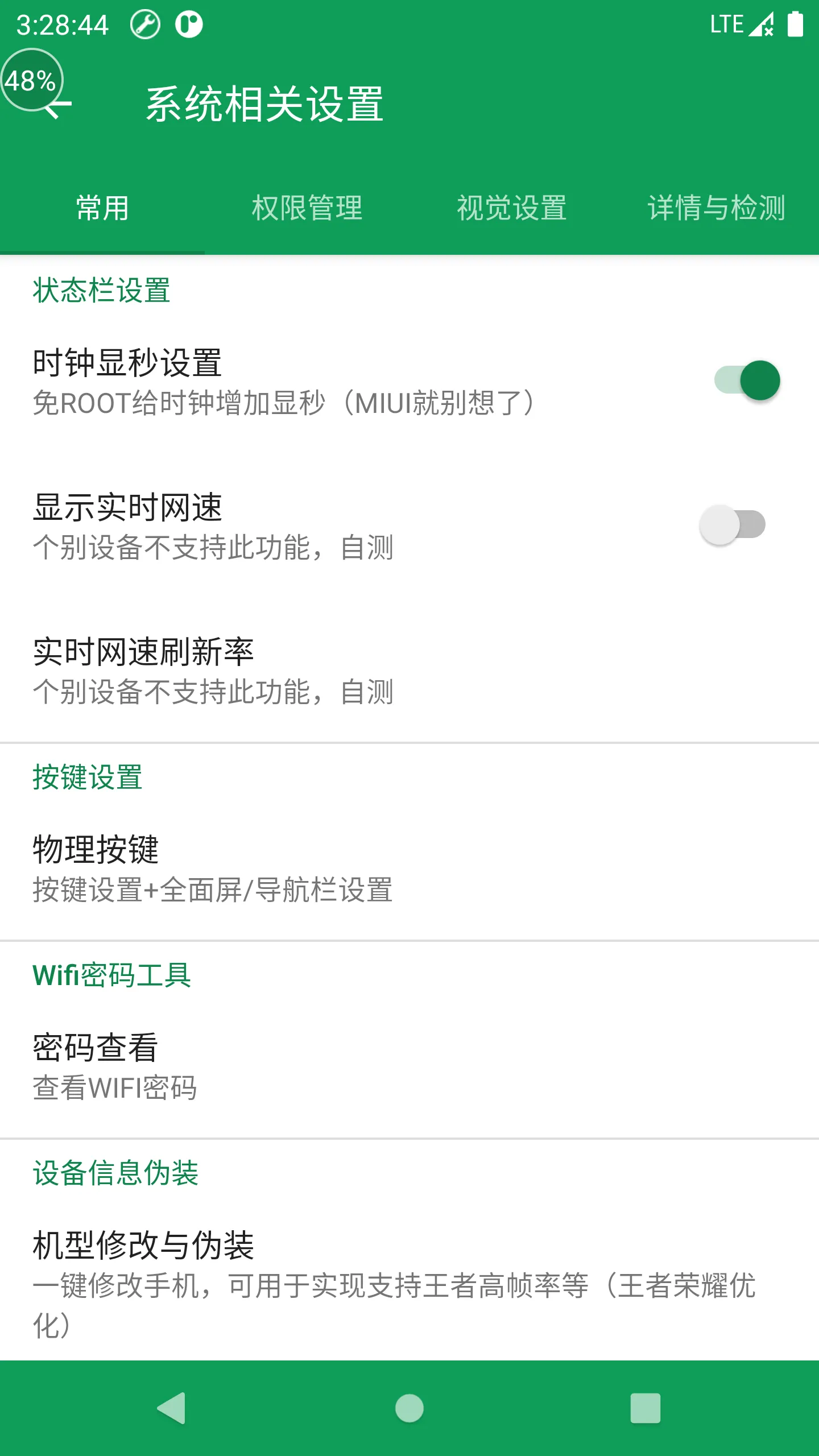Open the 详情与检测 tab
This screenshot has height=1456, width=819.
click(716, 208)
